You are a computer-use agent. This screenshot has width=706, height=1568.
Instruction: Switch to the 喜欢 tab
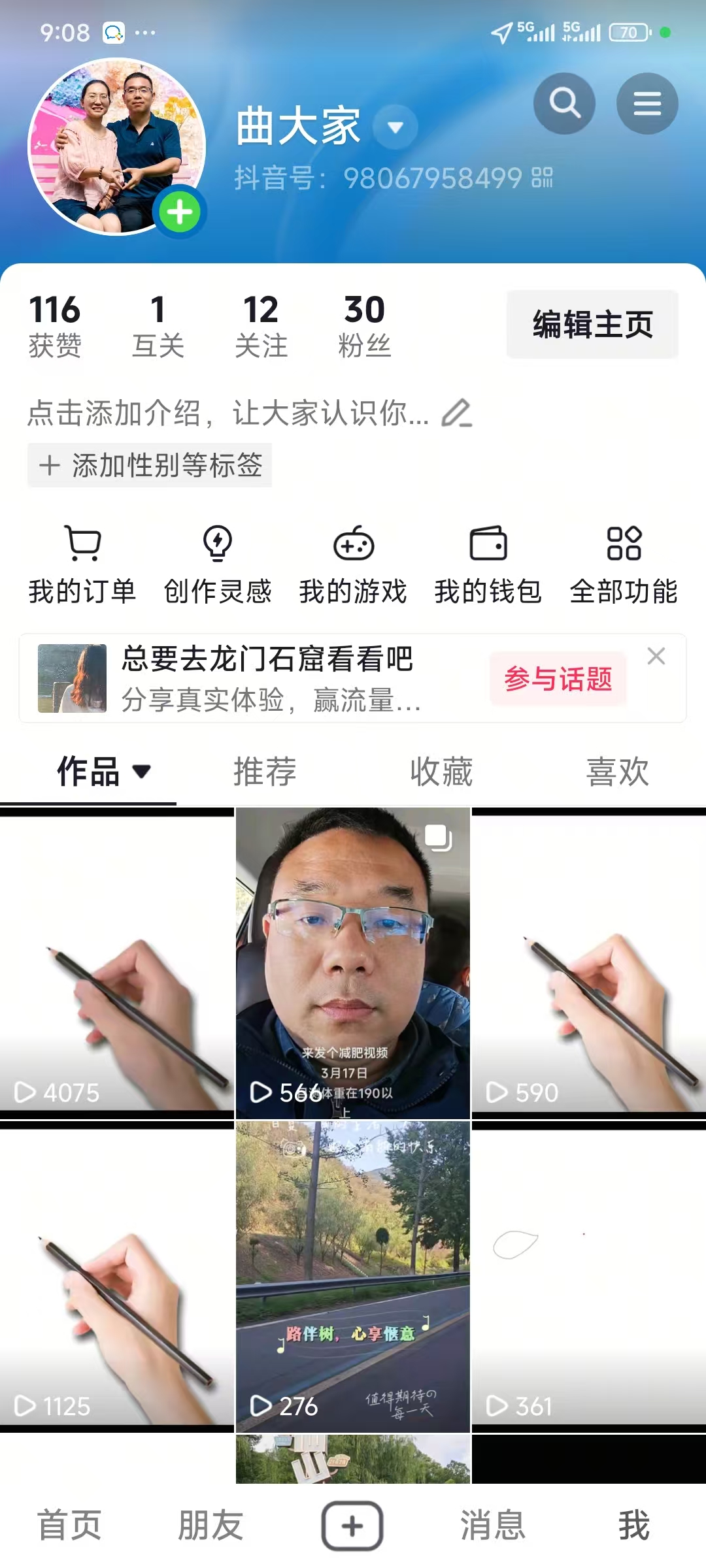pos(618,772)
